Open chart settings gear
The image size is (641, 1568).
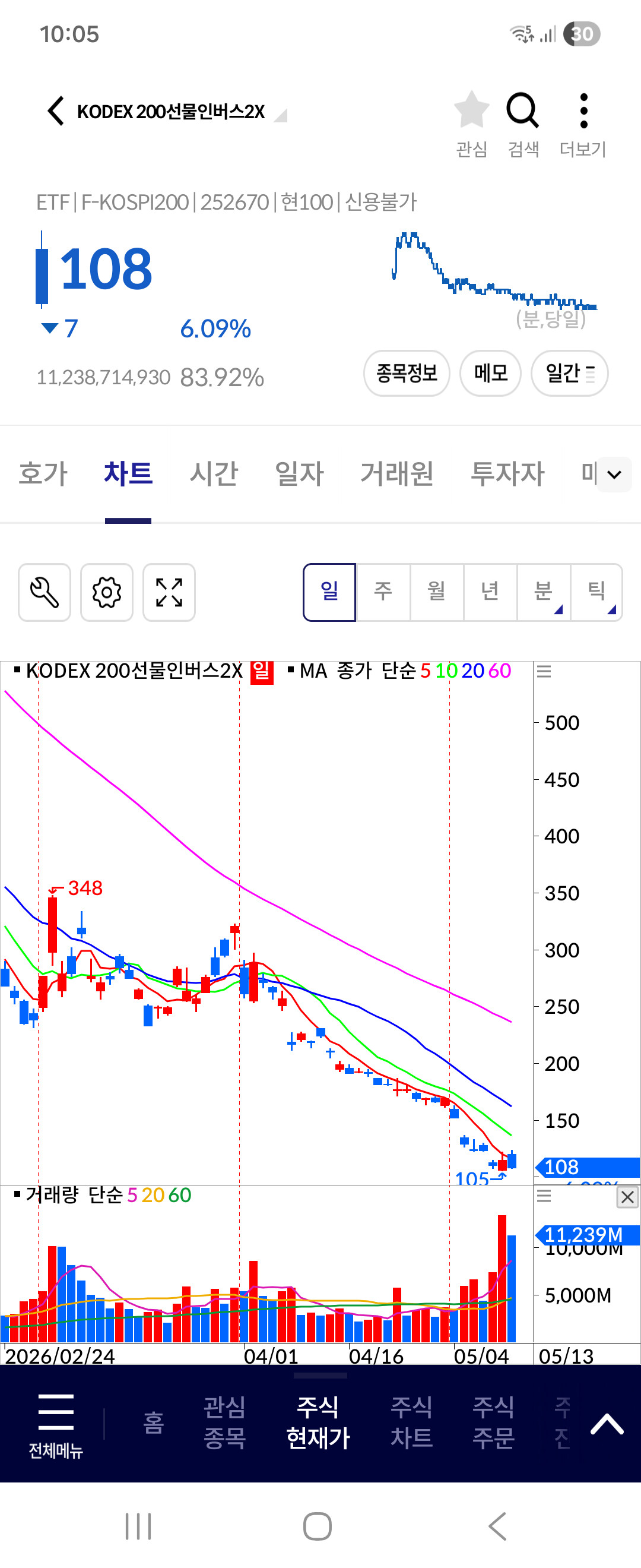click(x=106, y=592)
